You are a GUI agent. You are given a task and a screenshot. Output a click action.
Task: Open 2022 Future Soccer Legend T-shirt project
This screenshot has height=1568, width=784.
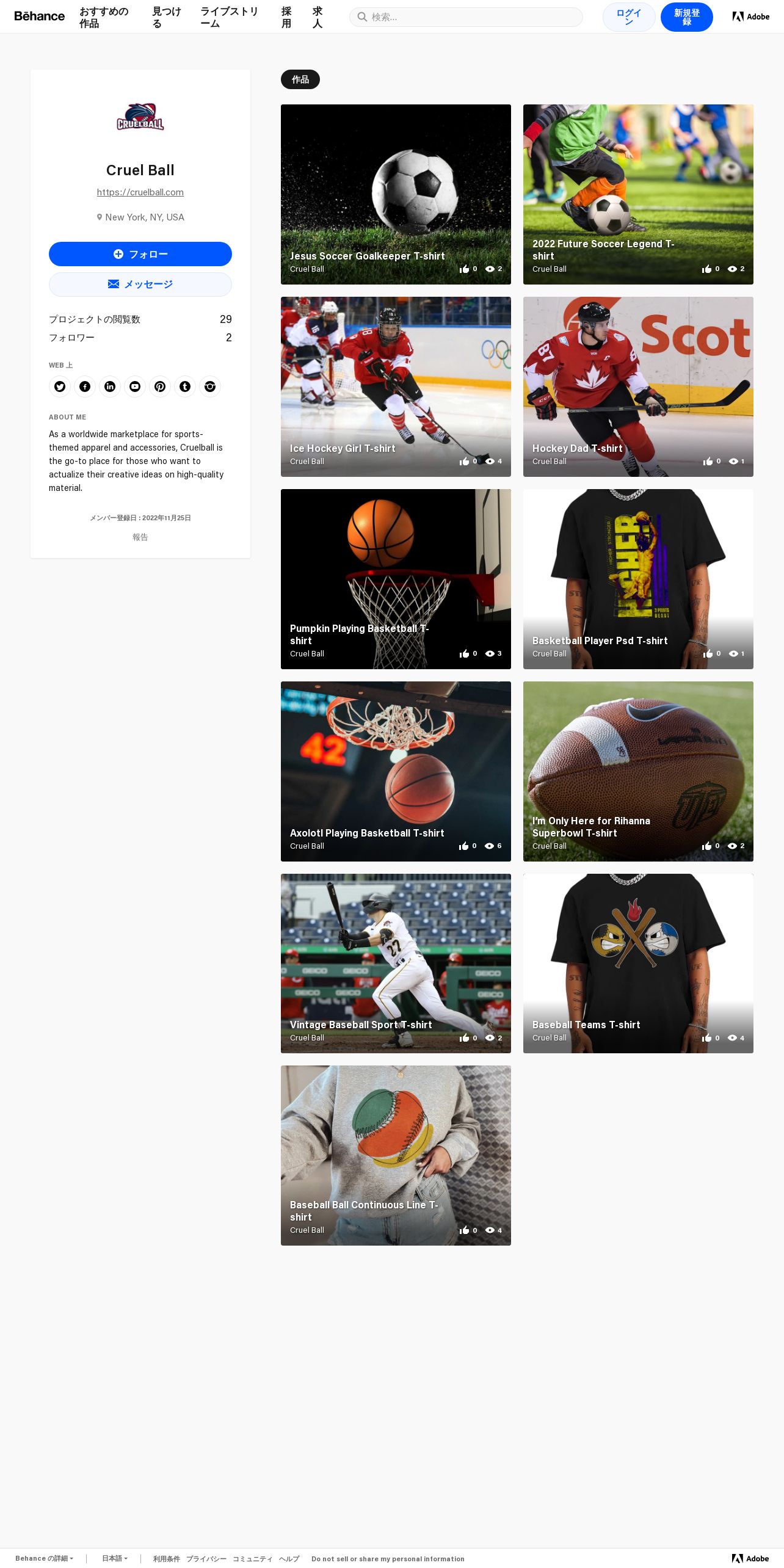[638, 194]
